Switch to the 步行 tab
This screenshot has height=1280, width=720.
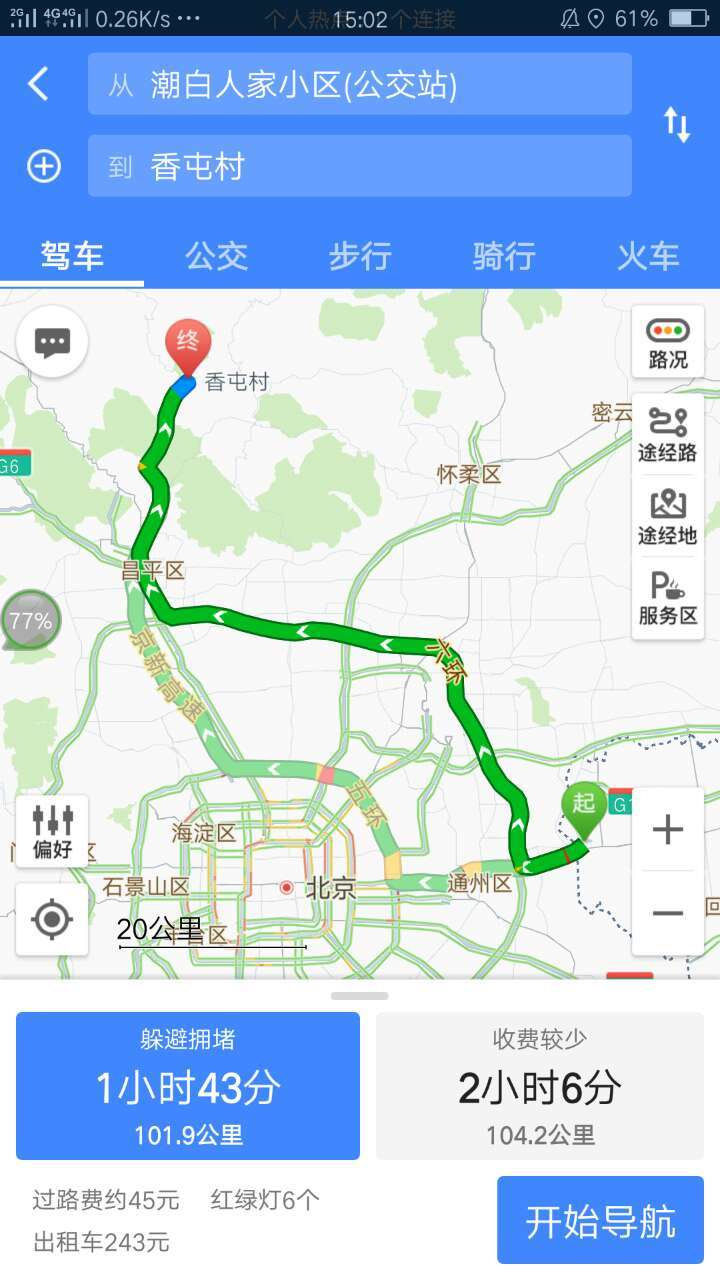coord(360,256)
